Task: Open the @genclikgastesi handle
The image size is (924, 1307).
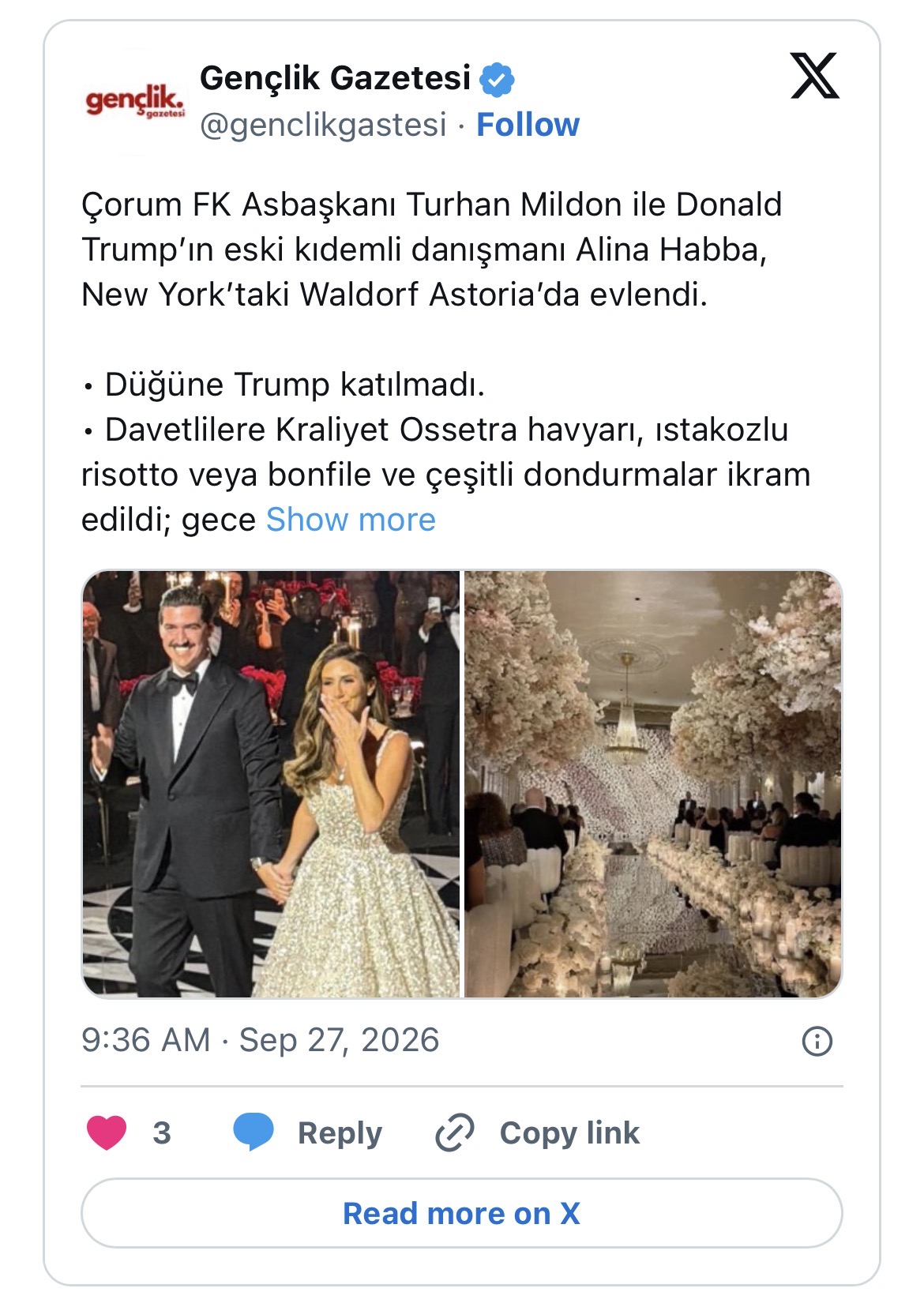Action: coord(323,125)
